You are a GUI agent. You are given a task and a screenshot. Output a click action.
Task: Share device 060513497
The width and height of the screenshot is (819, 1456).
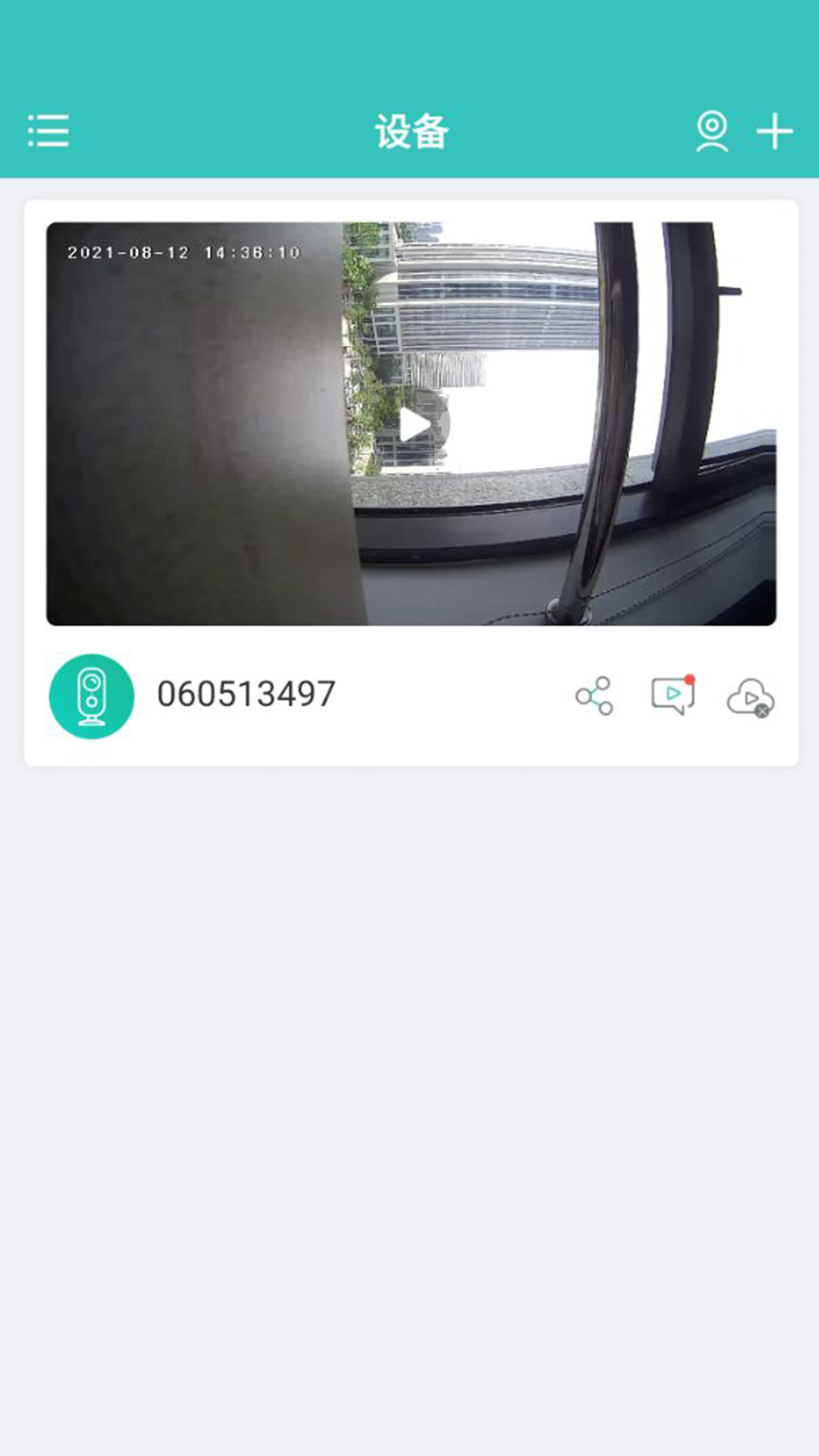click(594, 695)
